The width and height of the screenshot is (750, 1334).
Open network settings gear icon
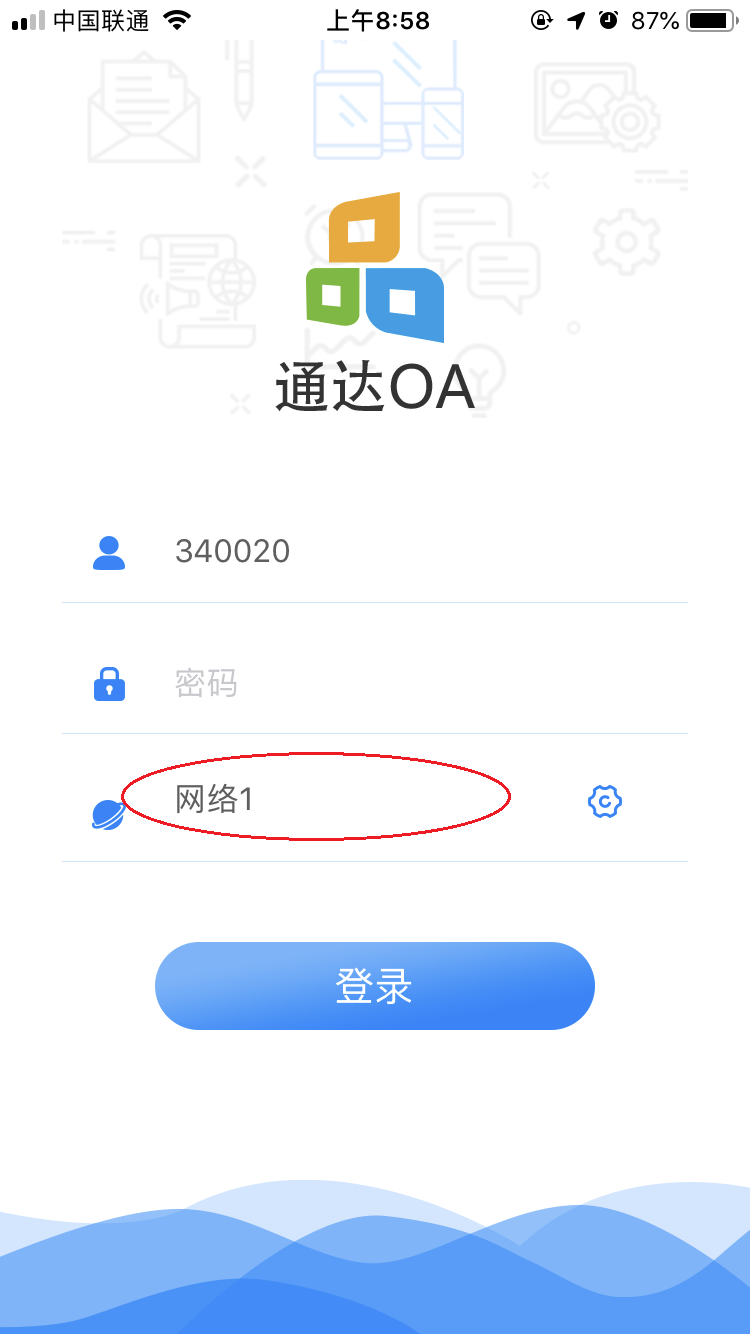[605, 801]
